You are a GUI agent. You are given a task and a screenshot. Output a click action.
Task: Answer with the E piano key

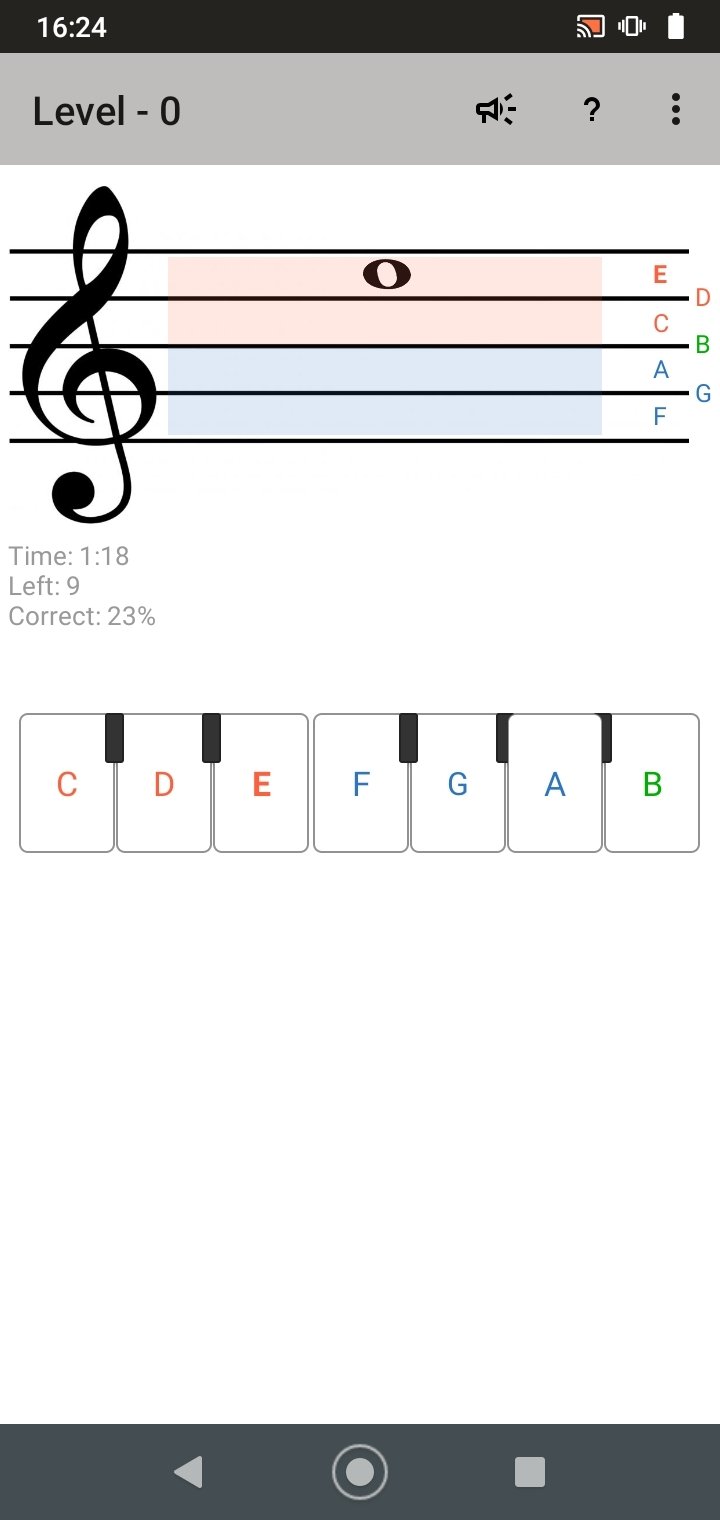pyautogui.click(x=261, y=784)
